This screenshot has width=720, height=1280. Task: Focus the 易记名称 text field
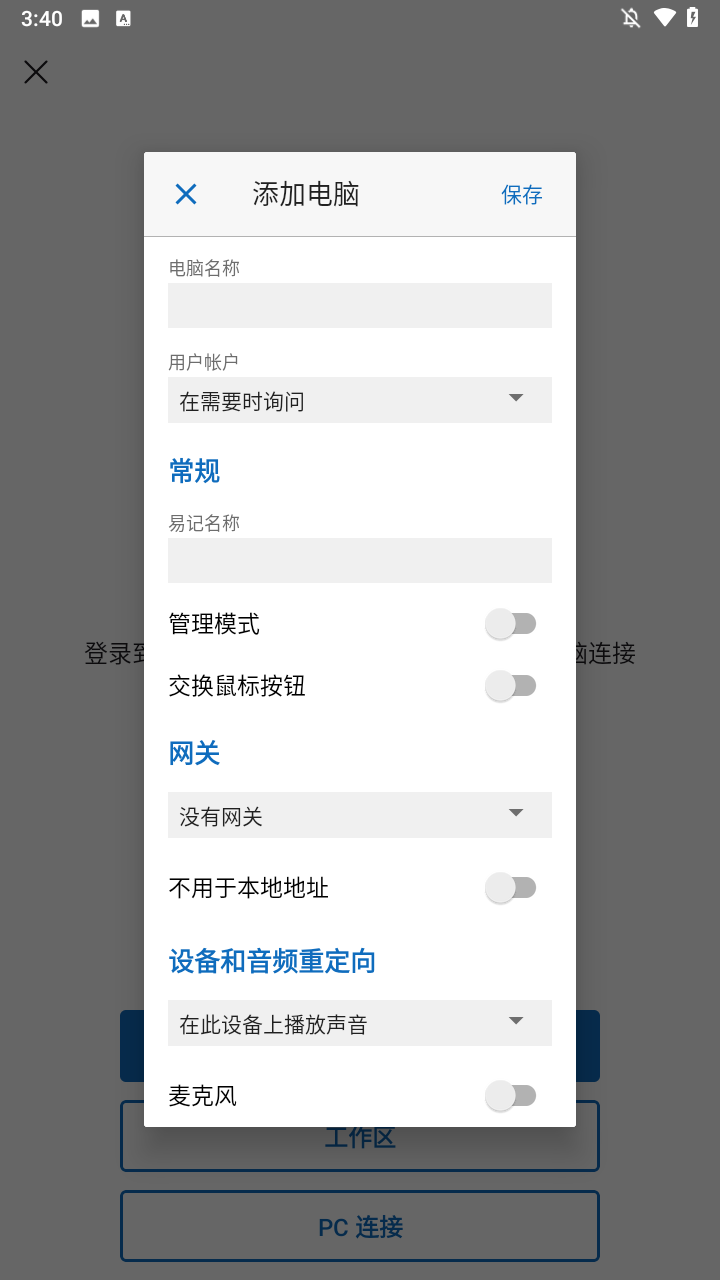360,560
